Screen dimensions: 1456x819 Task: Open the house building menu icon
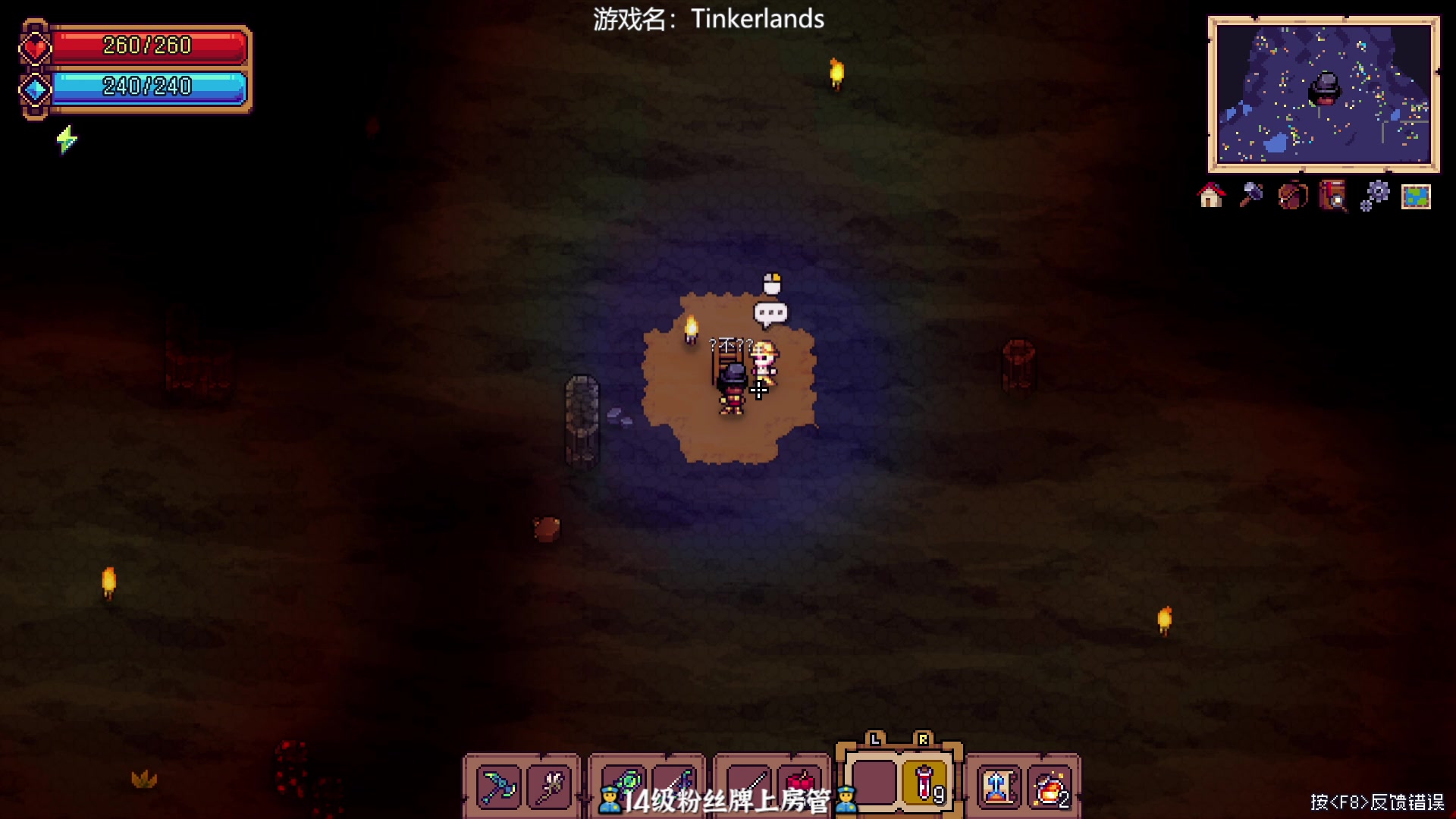1211,196
